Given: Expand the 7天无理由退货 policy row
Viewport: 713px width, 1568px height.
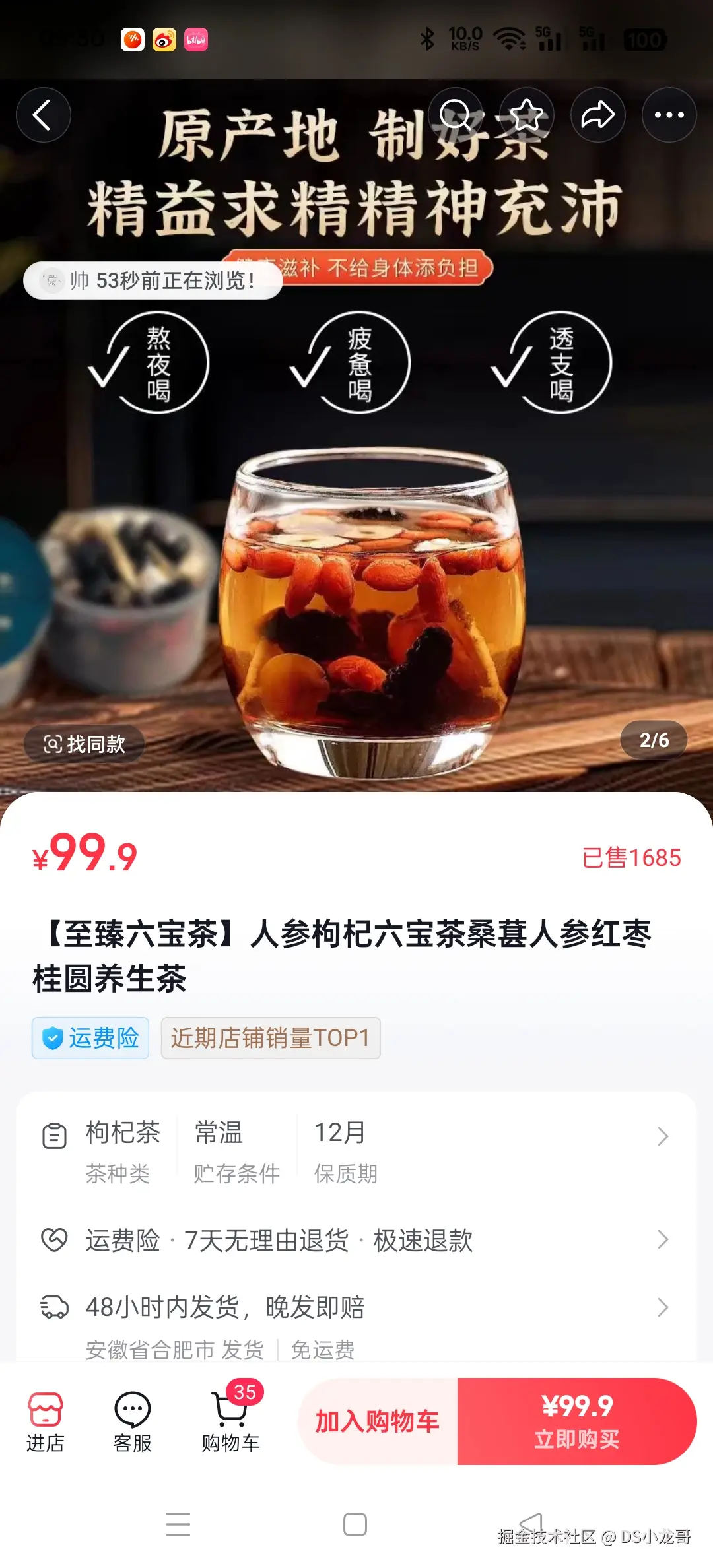Looking at the screenshot, I should [x=662, y=1240].
